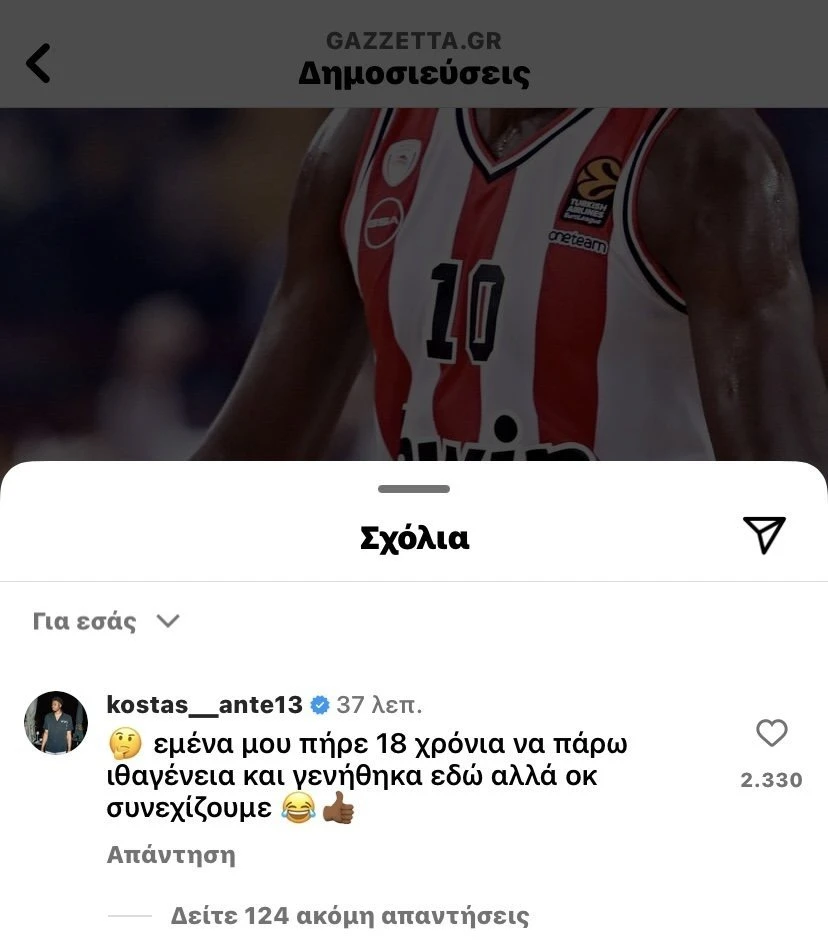Open kostas__ante13 profile picture

tap(56, 723)
